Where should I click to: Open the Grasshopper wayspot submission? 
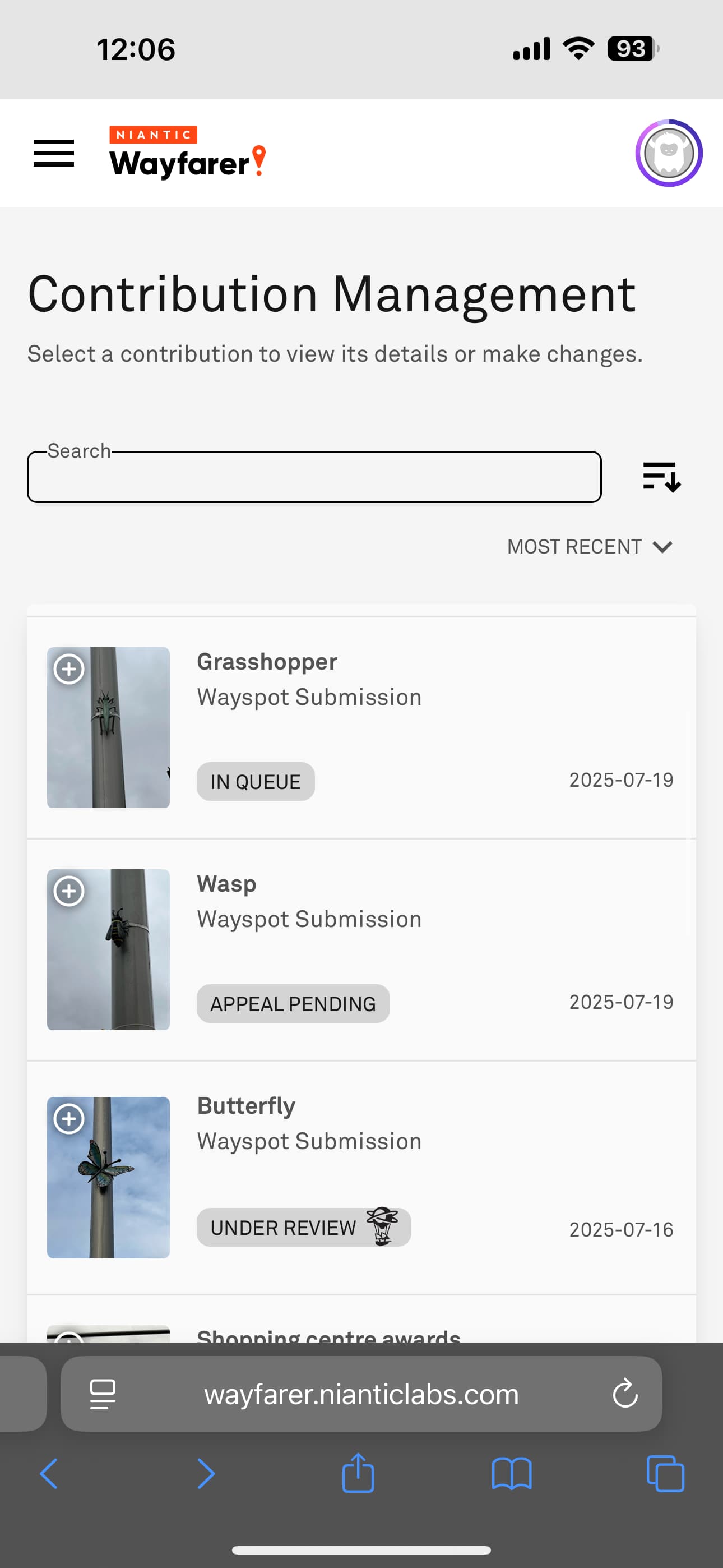tap(361, 728)
